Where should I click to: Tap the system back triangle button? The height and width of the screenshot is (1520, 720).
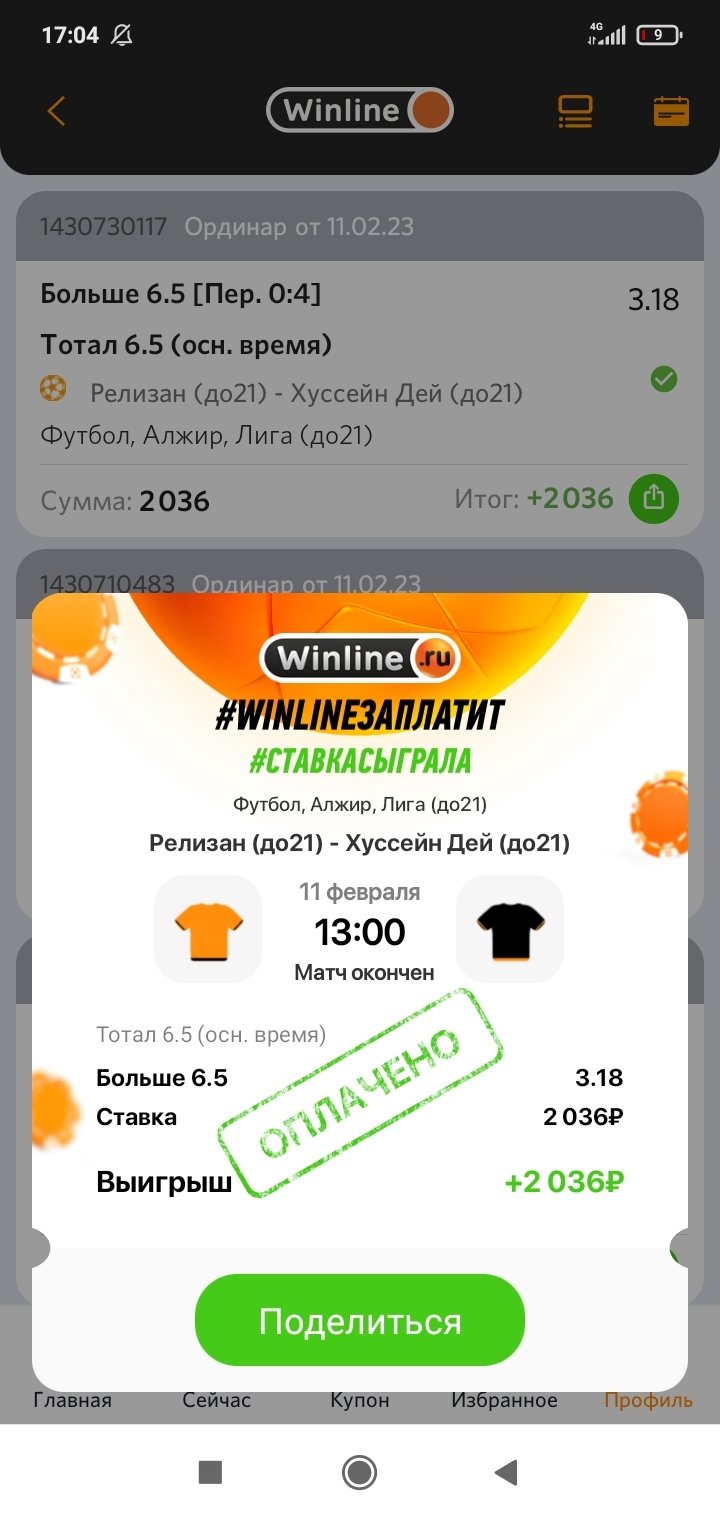[x=506, y=1472]
